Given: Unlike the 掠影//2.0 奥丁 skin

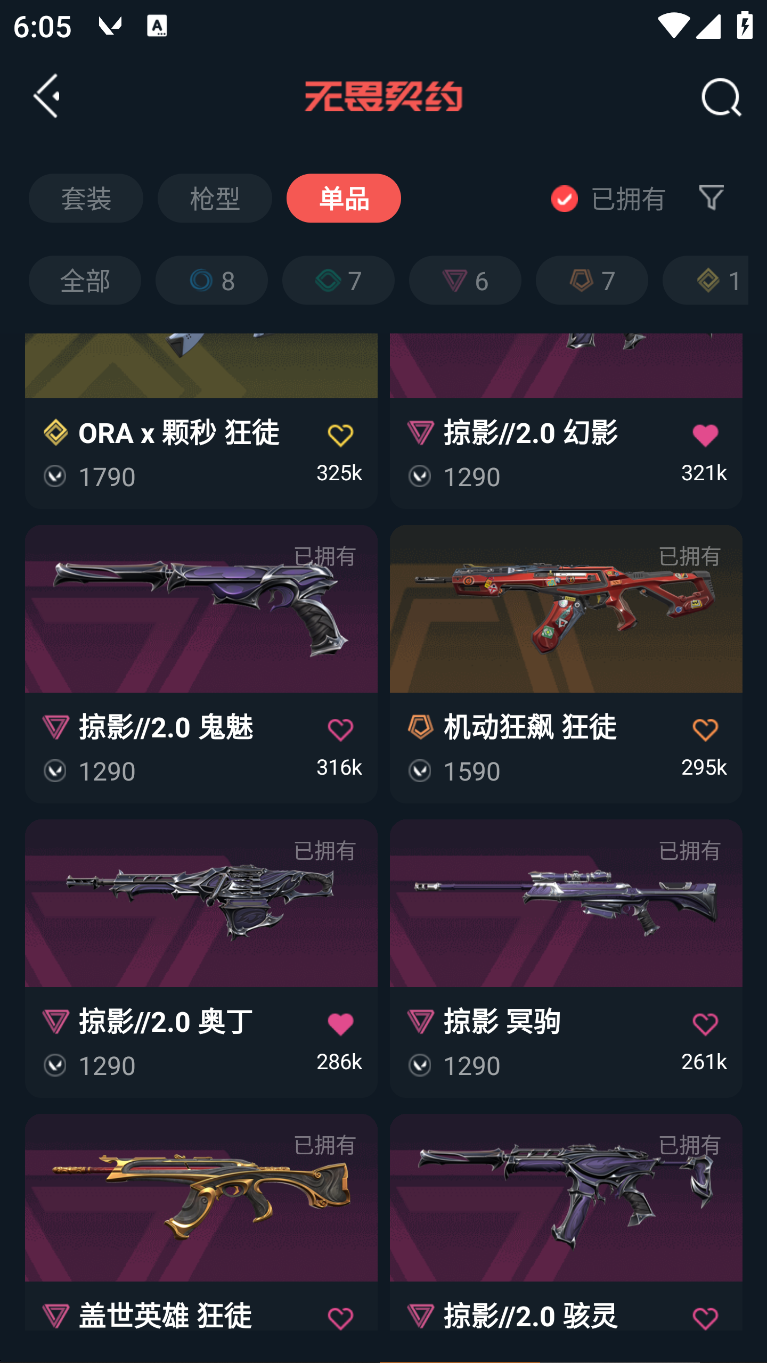Looking at the screenshot, I should click(340, 1024).
